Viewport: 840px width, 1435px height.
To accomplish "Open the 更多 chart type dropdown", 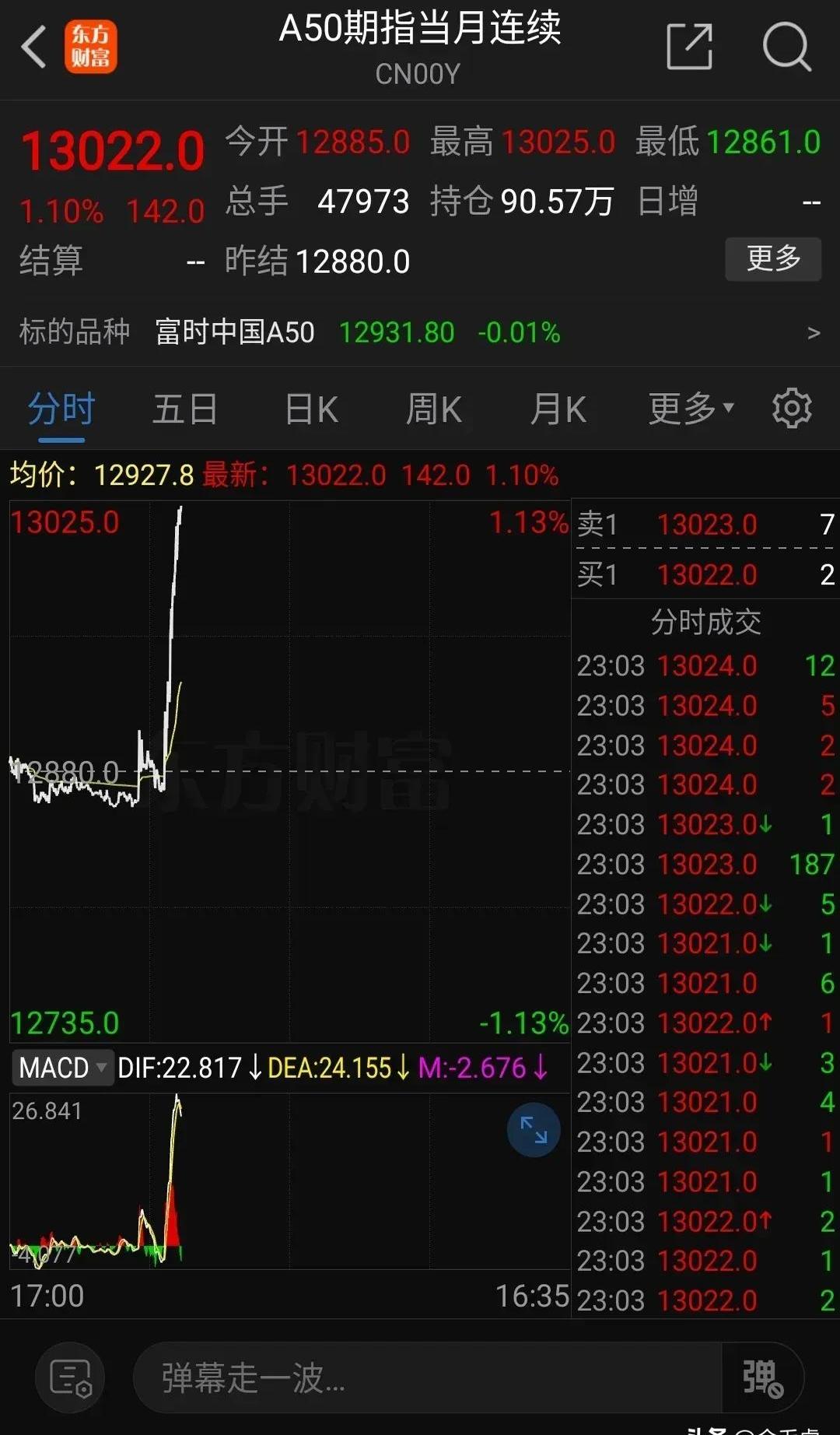I will click(691, 408).
